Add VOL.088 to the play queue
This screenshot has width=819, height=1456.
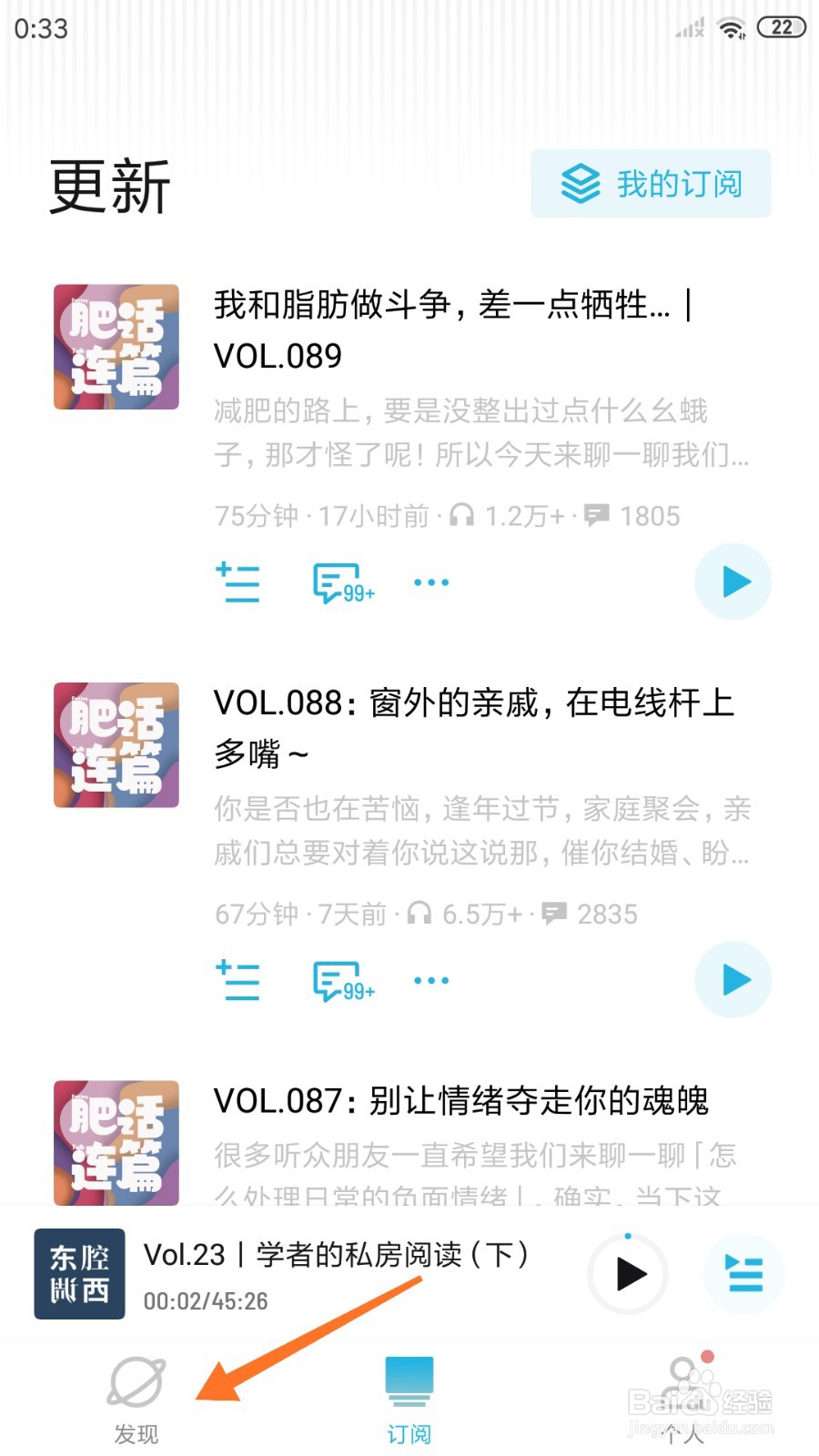(x=238, y=980)
